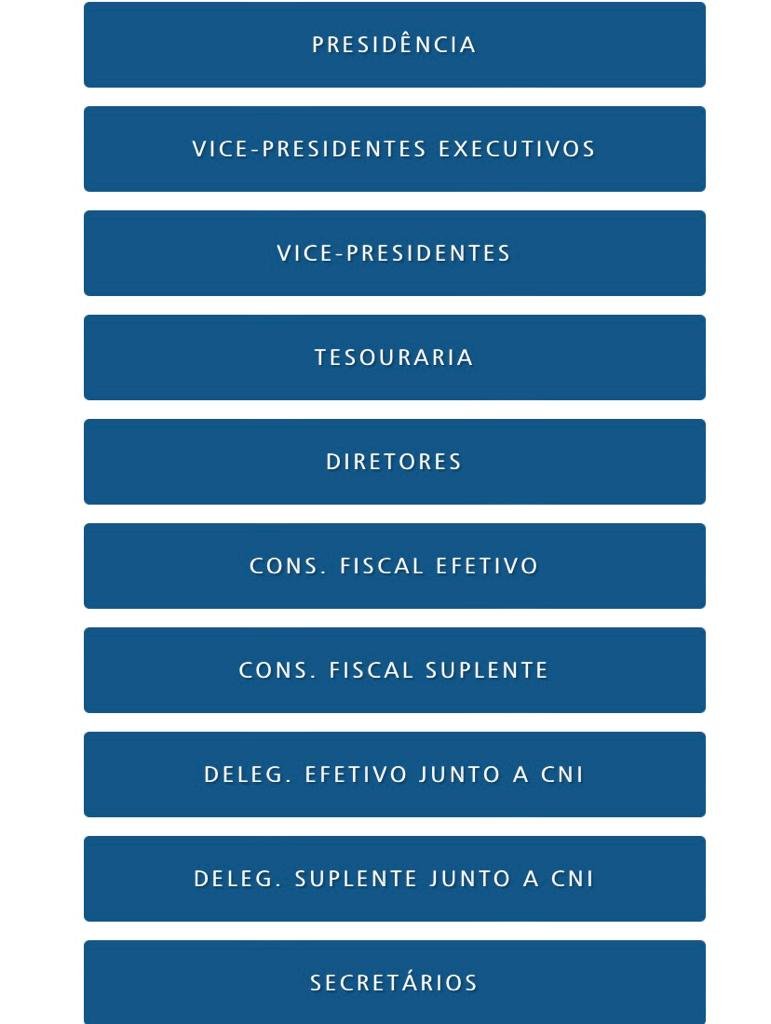Open the Presidência section
Screen dimensions: 771x1024
(394, 45)
